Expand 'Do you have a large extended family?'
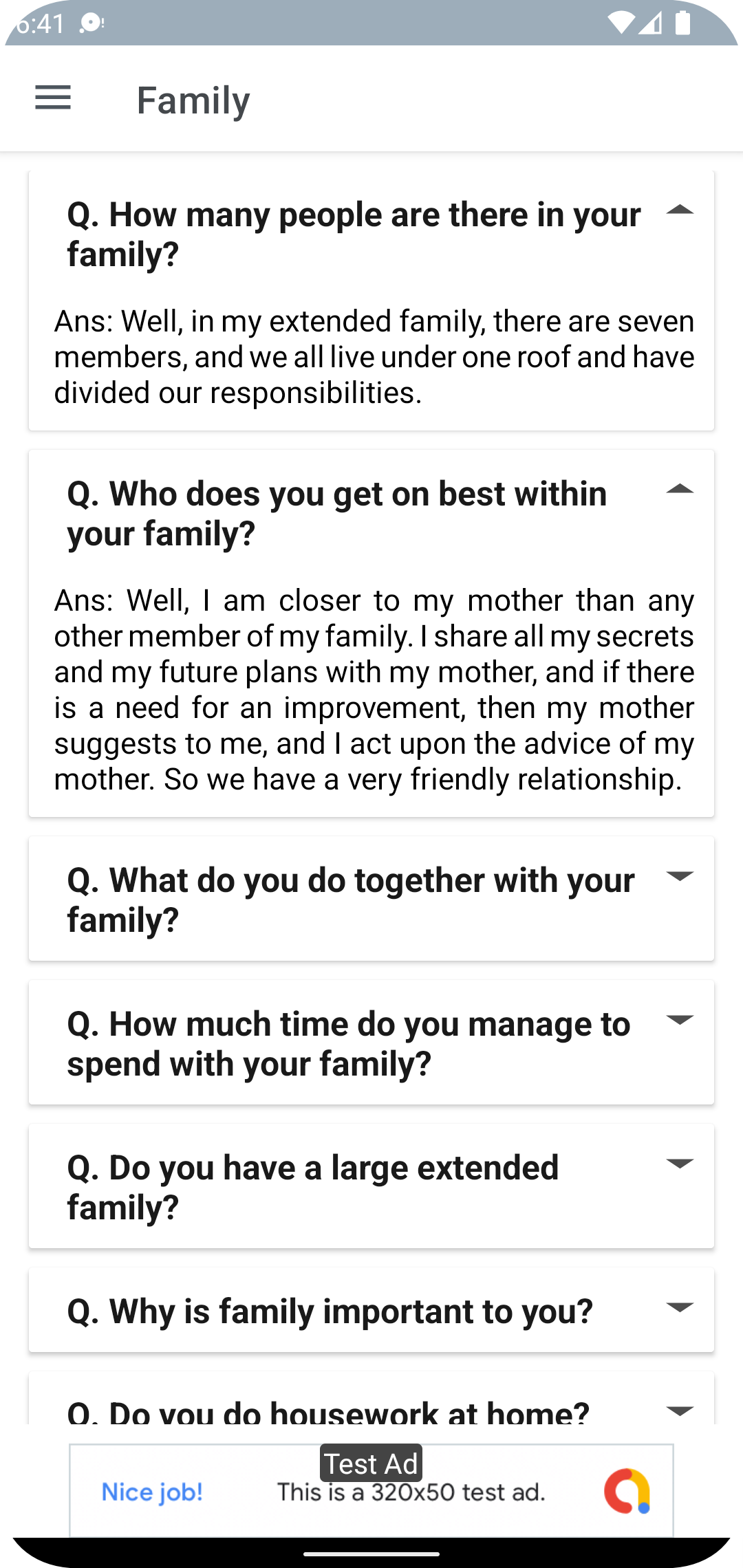 [x=679, y=1164]
